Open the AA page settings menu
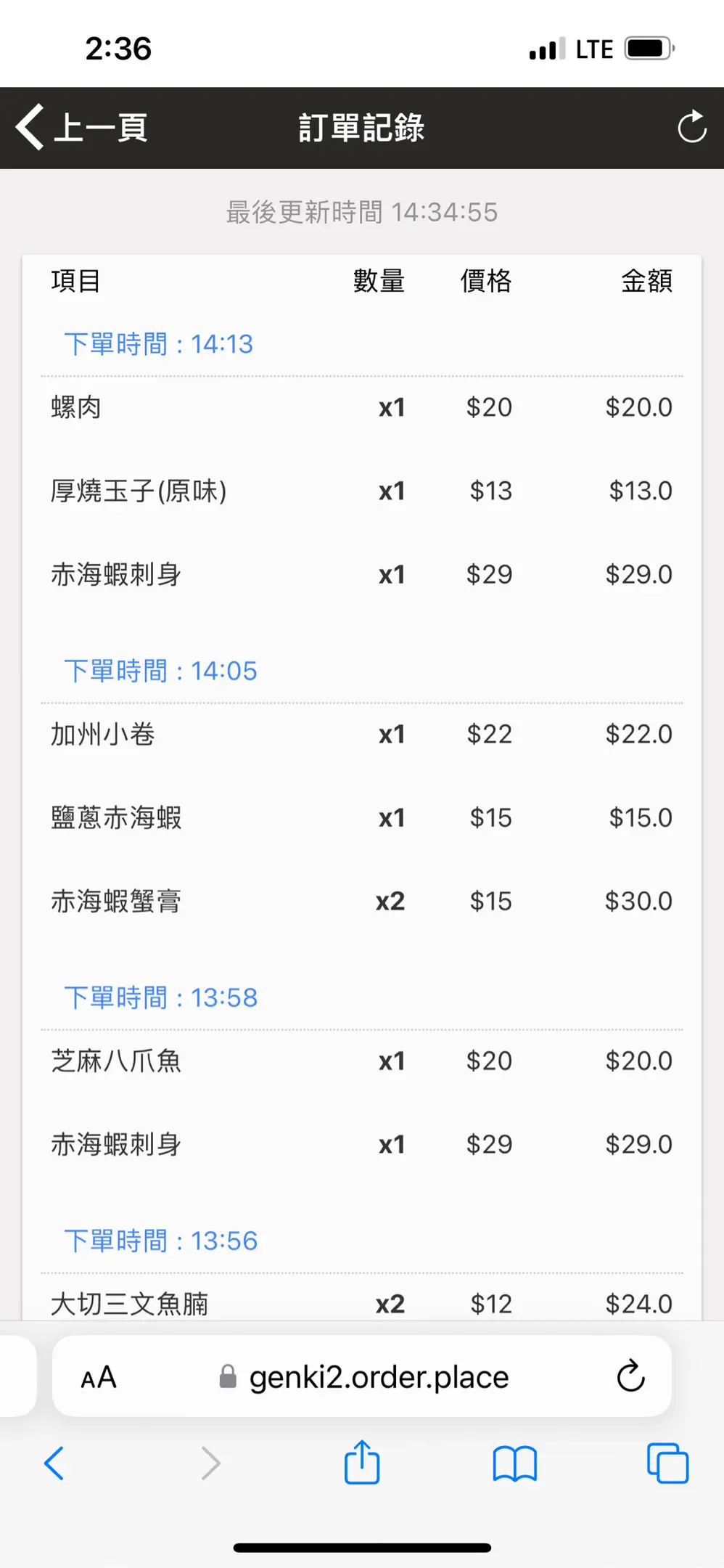724x1568 pixels. 99,1377
